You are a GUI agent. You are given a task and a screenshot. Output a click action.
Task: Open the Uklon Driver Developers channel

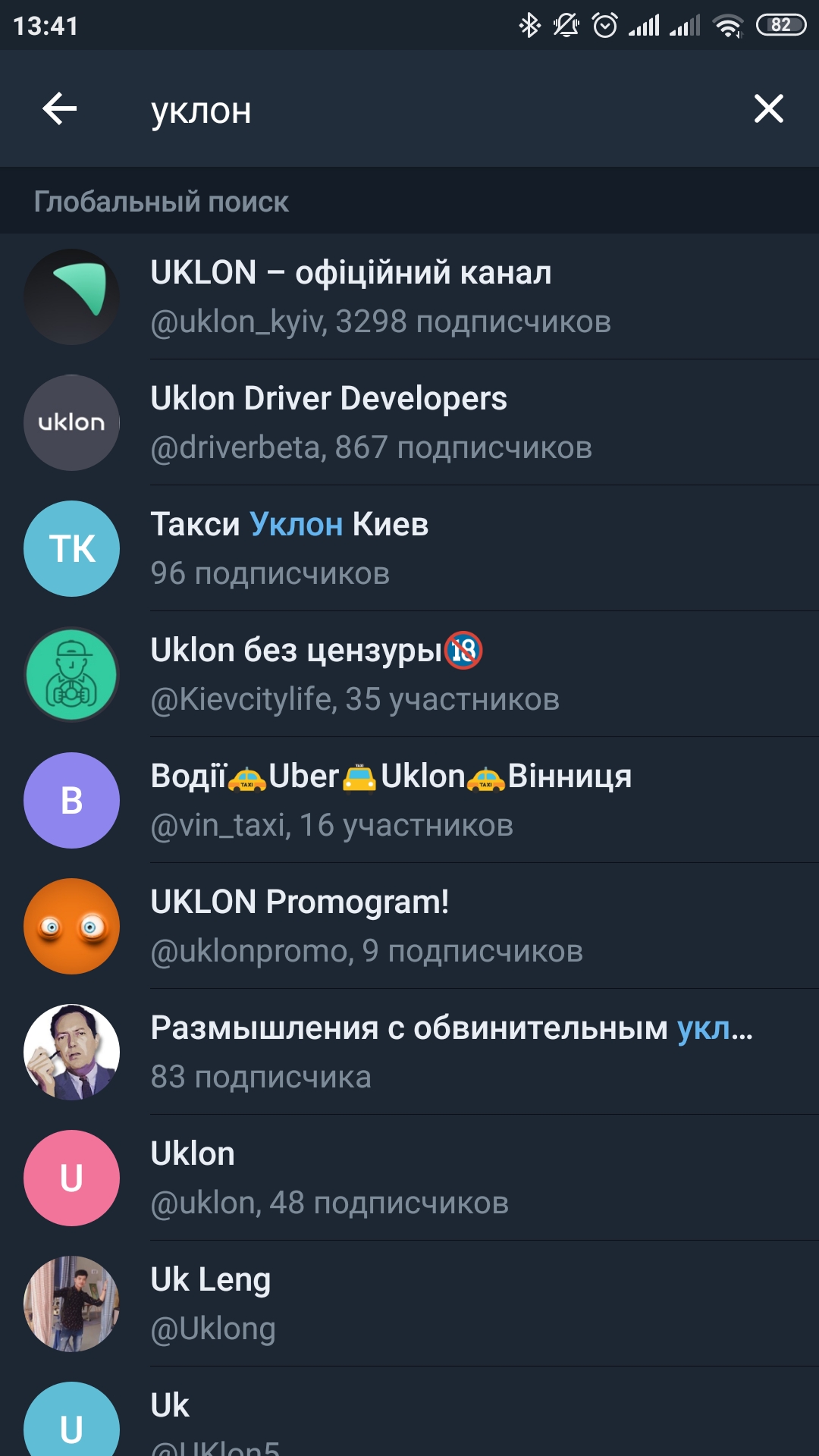pos(409,422)
